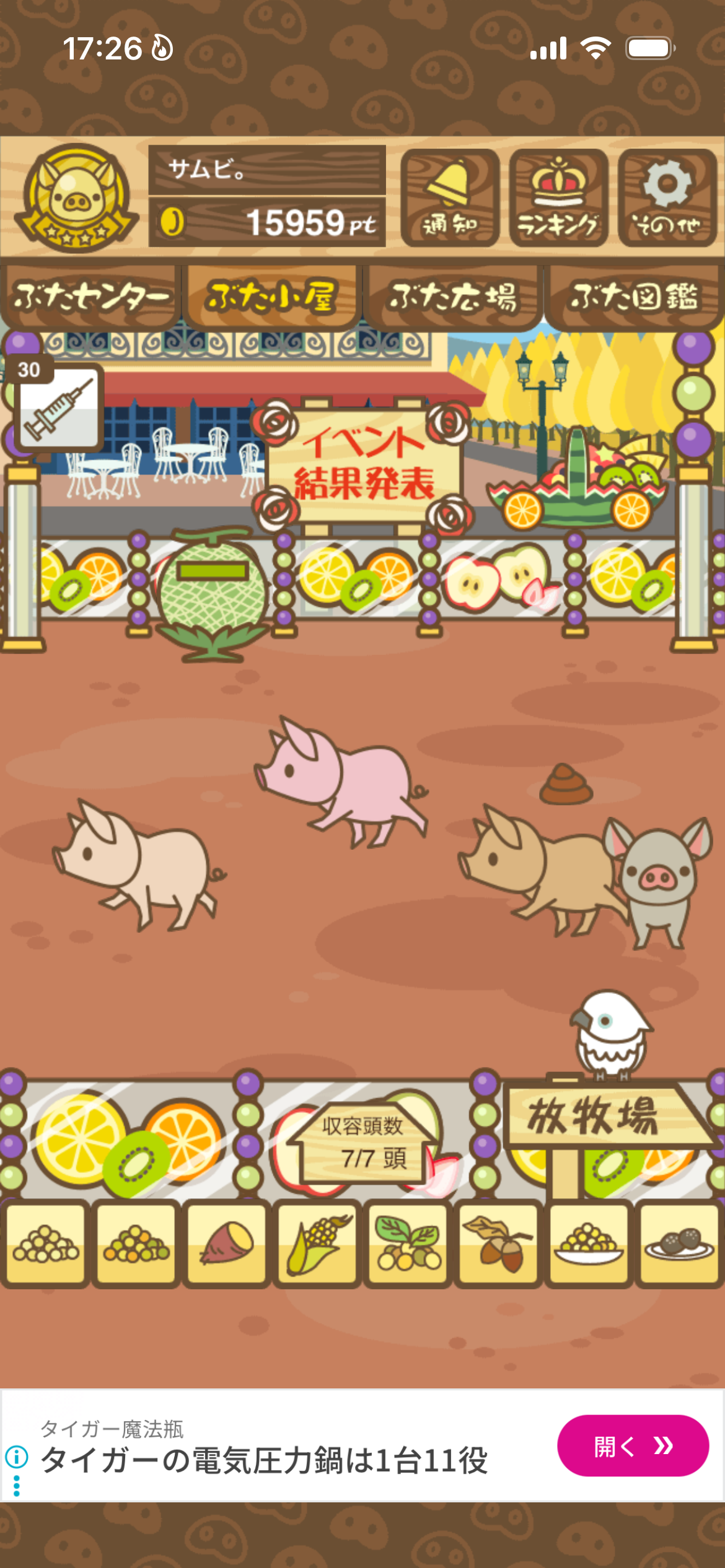This screenshot has height=1568, width=725.
Task: Open the 通知 notifications bell
Action: 450,198
